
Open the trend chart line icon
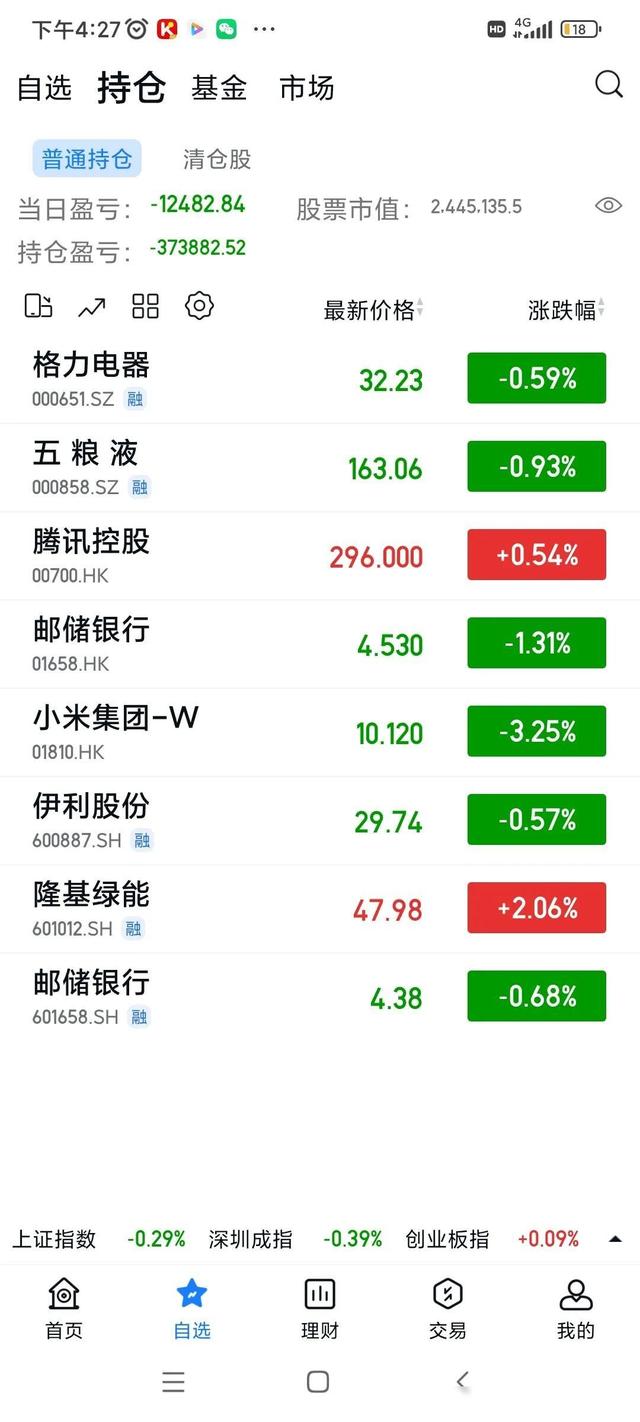92,308
